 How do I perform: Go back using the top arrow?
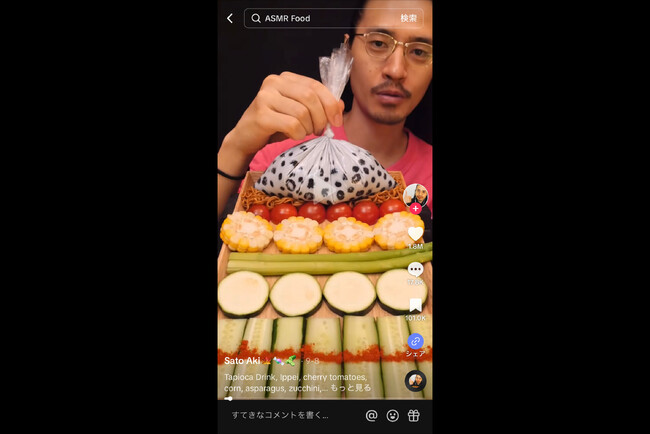(x=230, y=18)
